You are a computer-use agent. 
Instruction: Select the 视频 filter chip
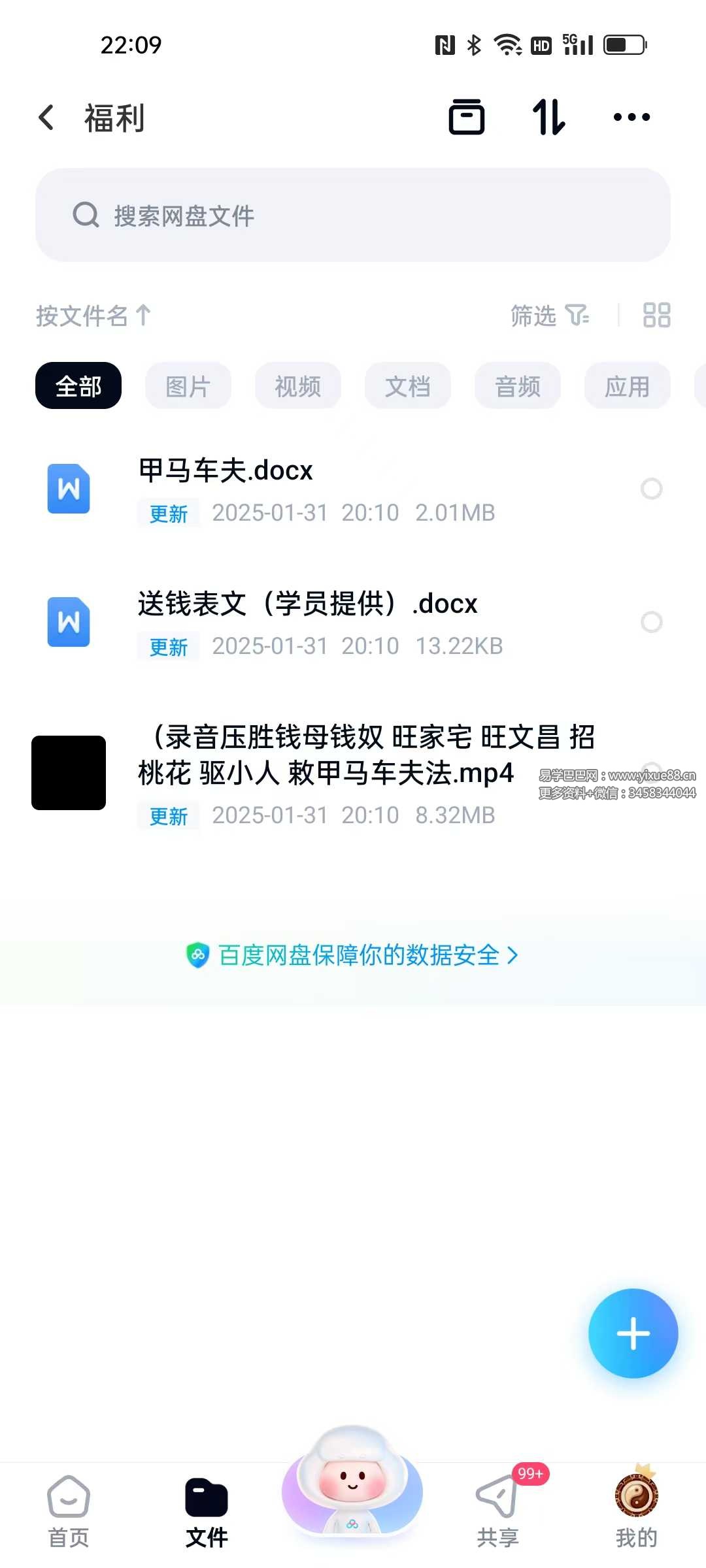297,386
